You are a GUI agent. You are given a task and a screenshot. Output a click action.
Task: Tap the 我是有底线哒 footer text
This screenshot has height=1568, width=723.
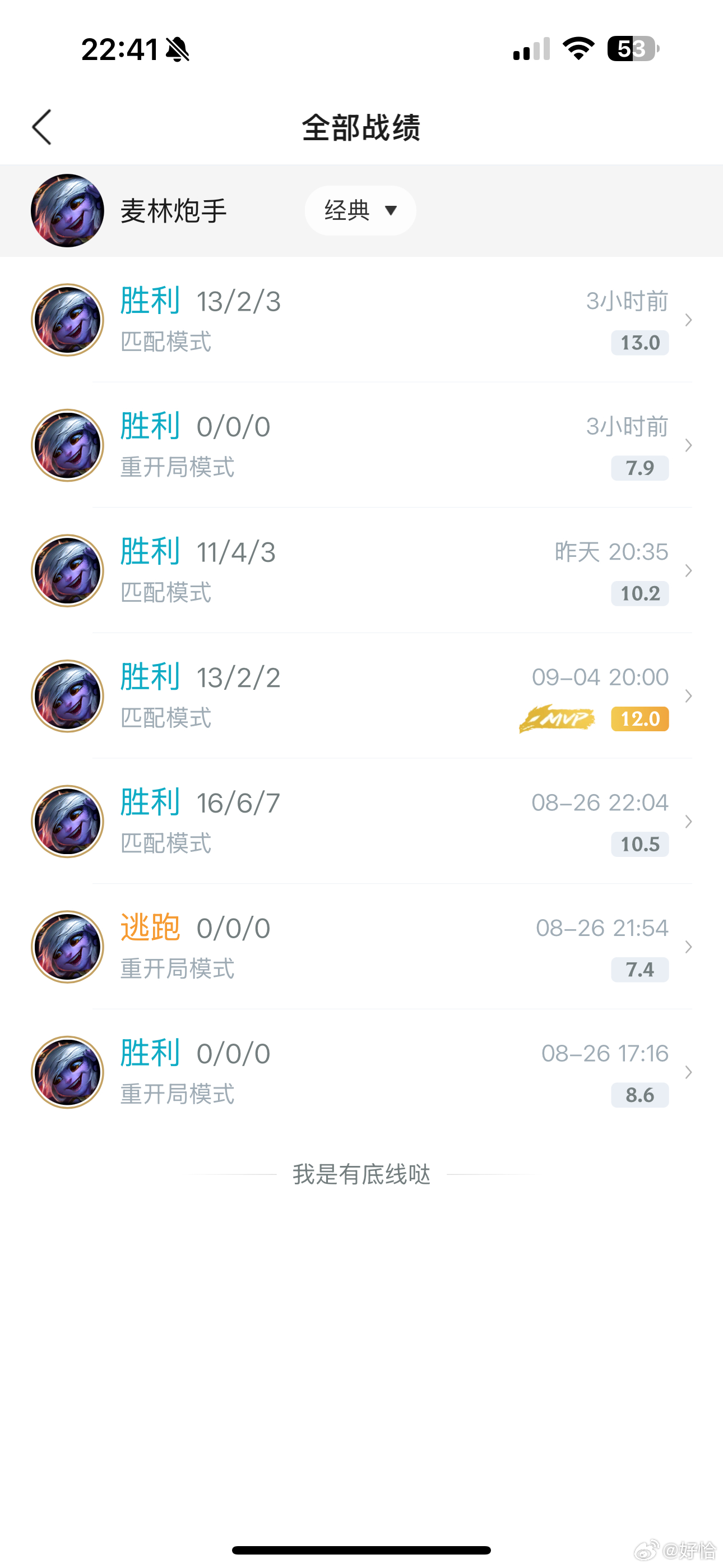coord(361,1175)
